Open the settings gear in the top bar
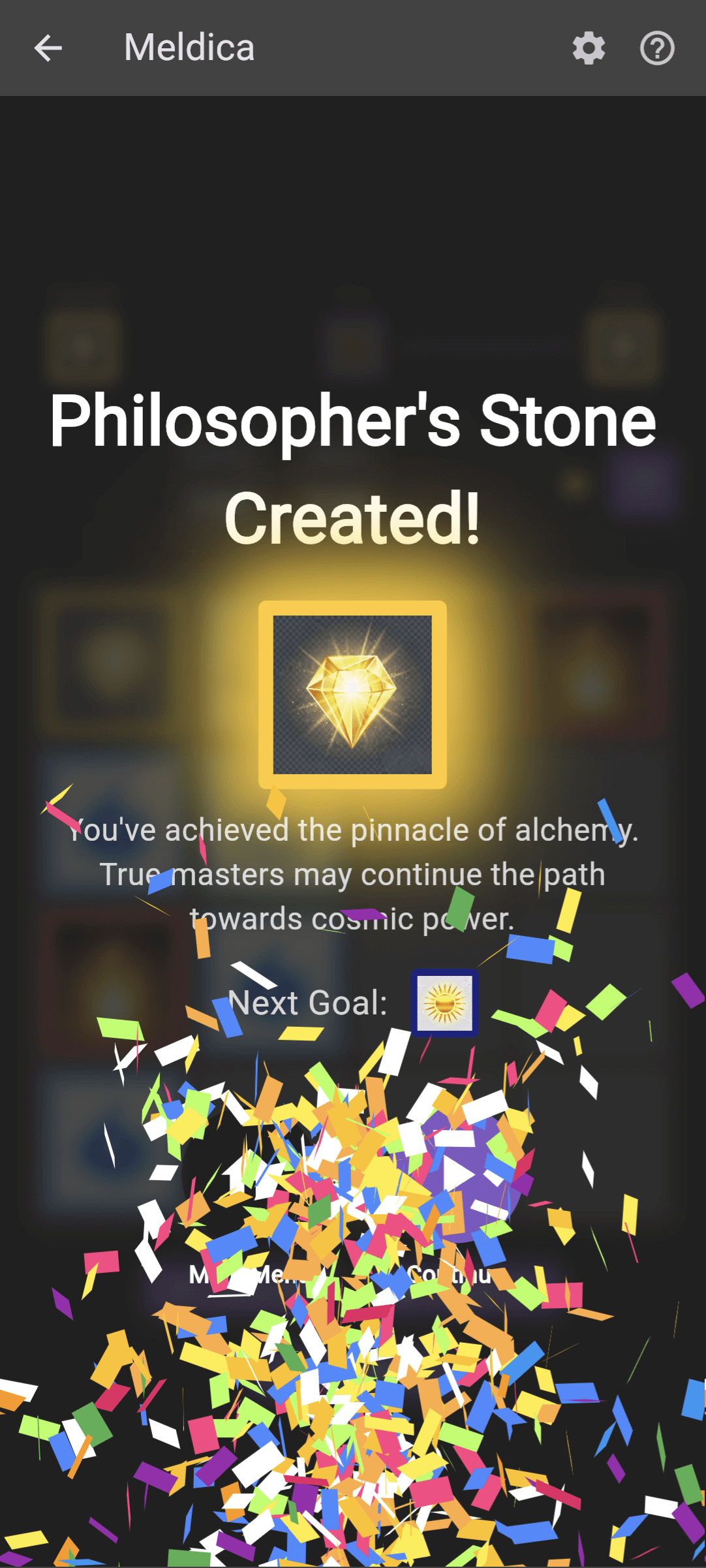The width and height of the screenshot is (706, 1568). pyautogui.click(x=588, y=48)
